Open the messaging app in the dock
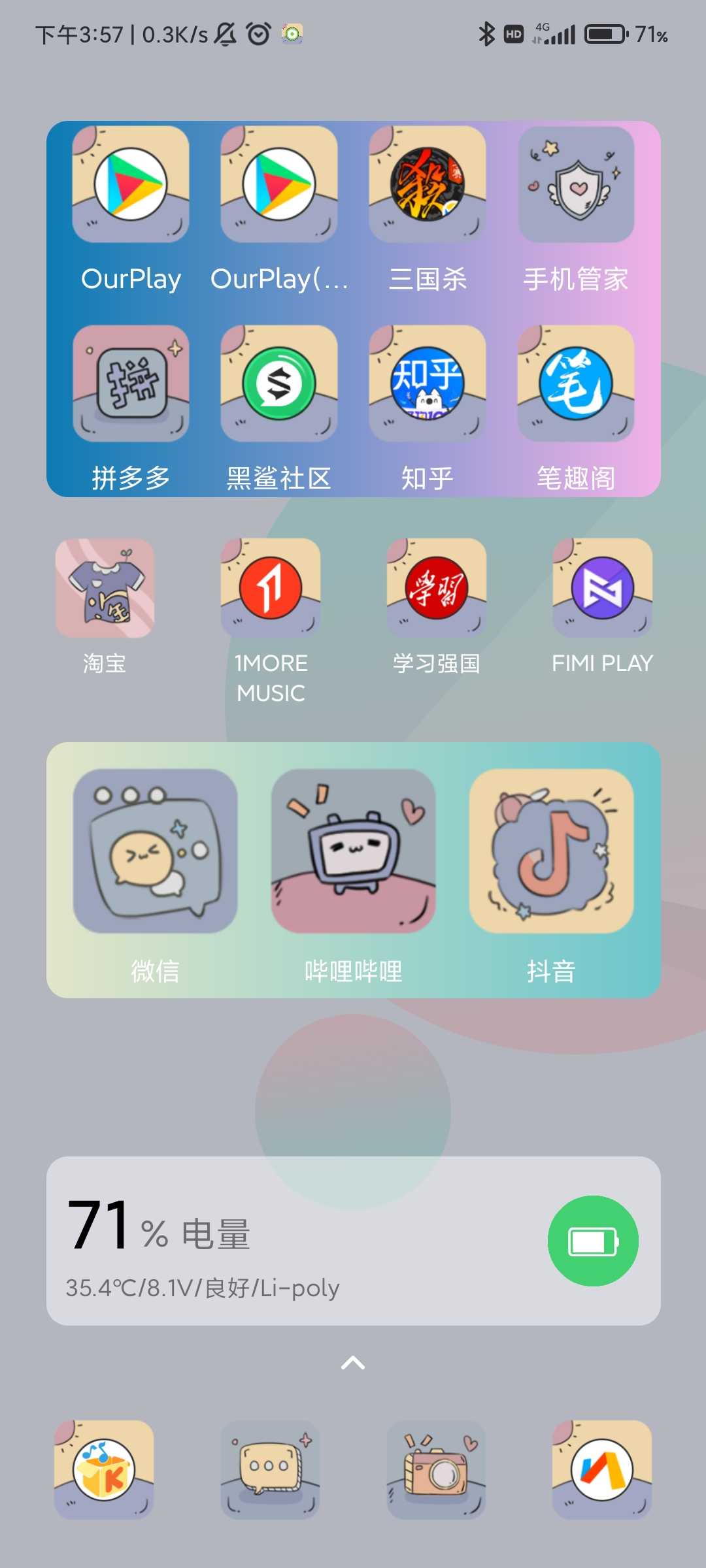This screenshot has width=706, height=1568. coord(271,1469)
